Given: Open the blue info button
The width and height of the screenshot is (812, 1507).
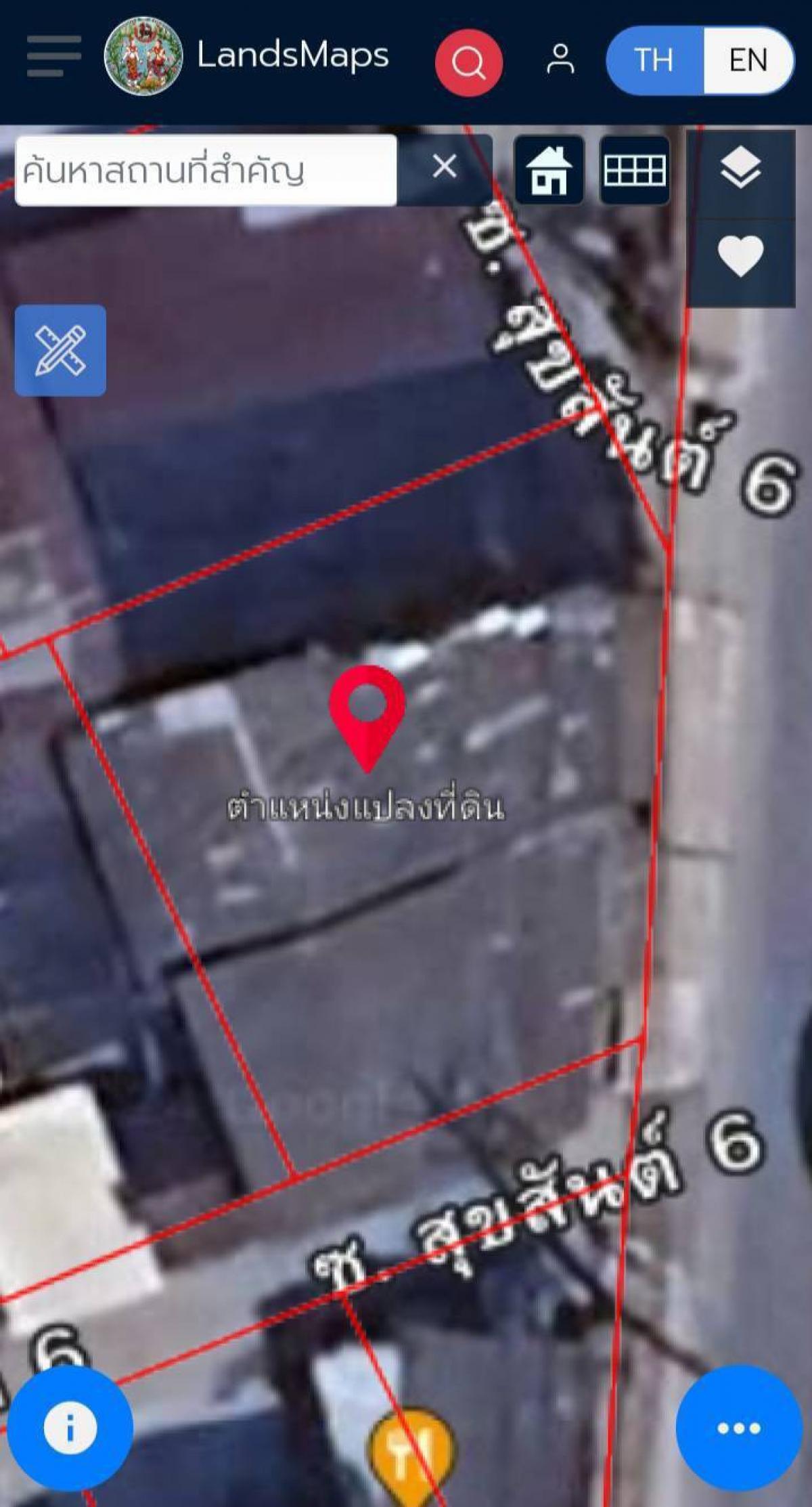Looking at the screenshot, I should pyautogui.click(x=69, y=1428).
